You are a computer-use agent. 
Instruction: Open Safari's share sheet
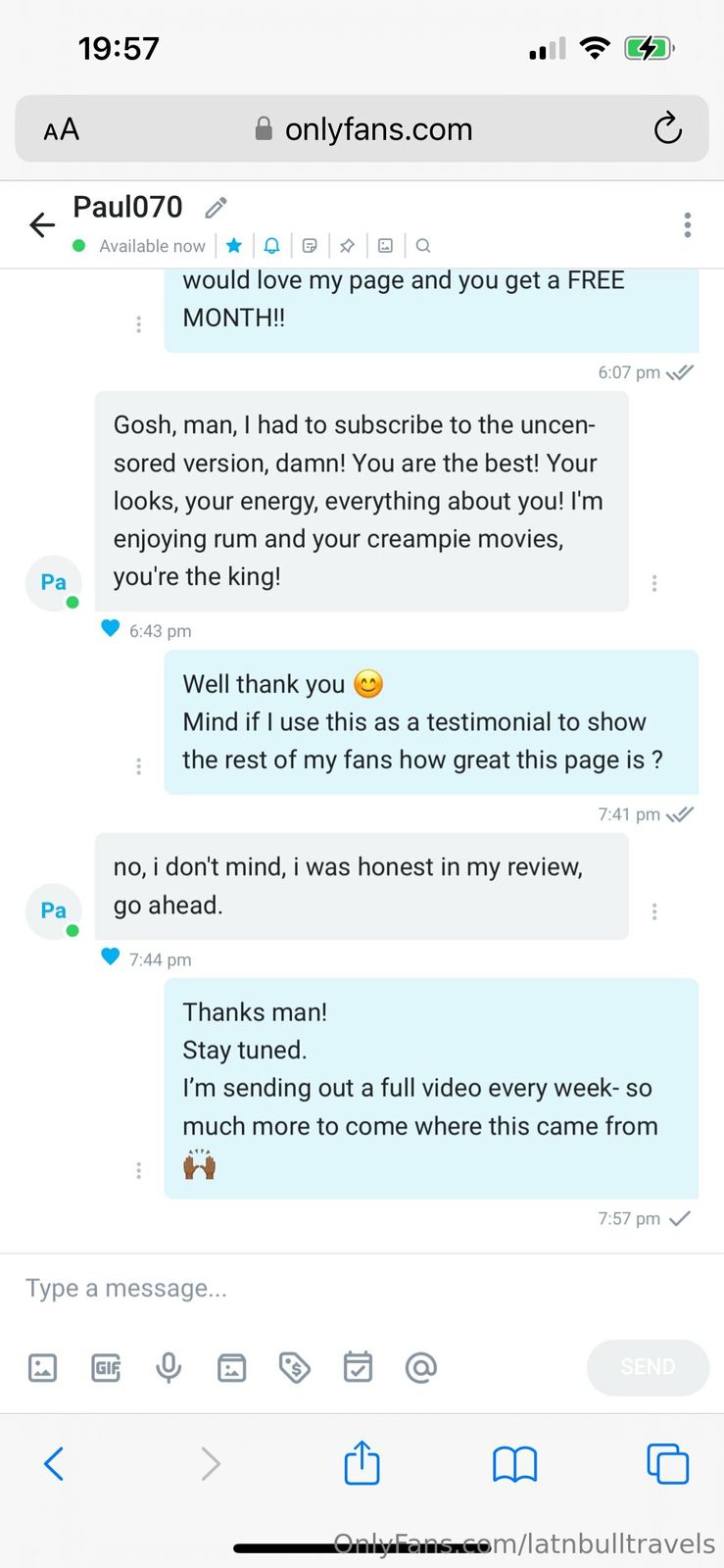point(362,1463)
